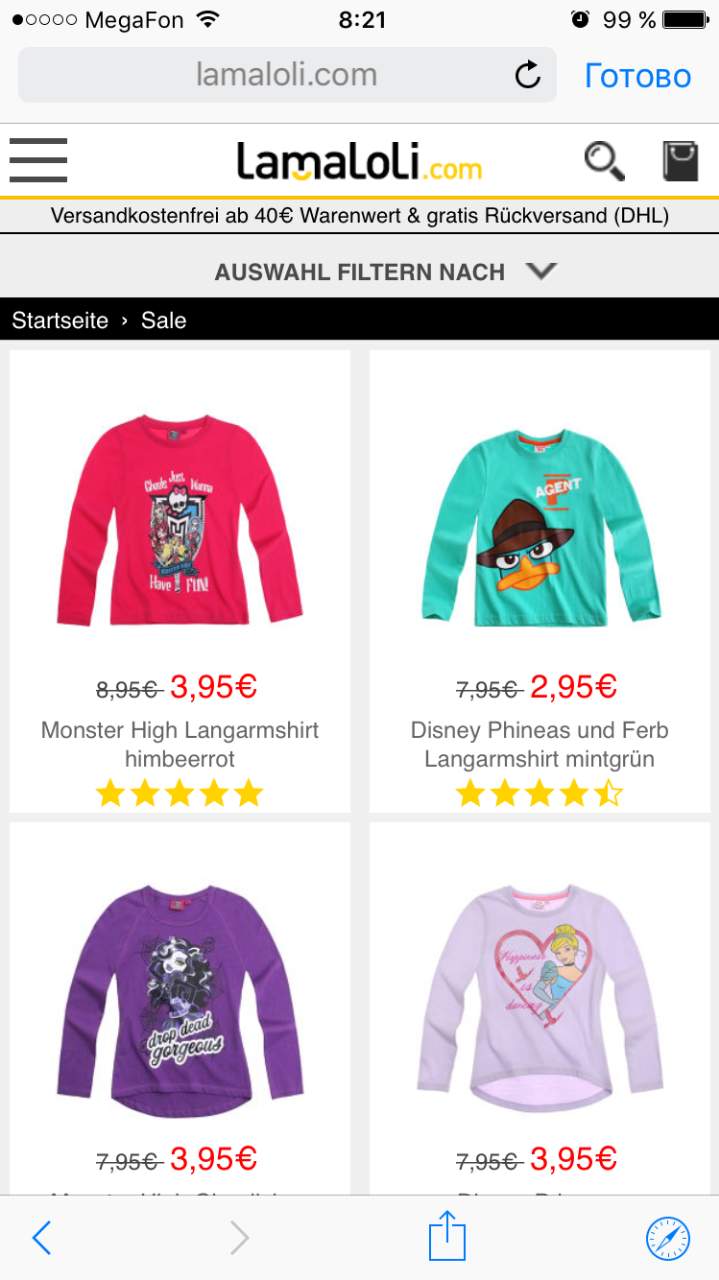Open the search magnifier icon

tap(604, 160)
